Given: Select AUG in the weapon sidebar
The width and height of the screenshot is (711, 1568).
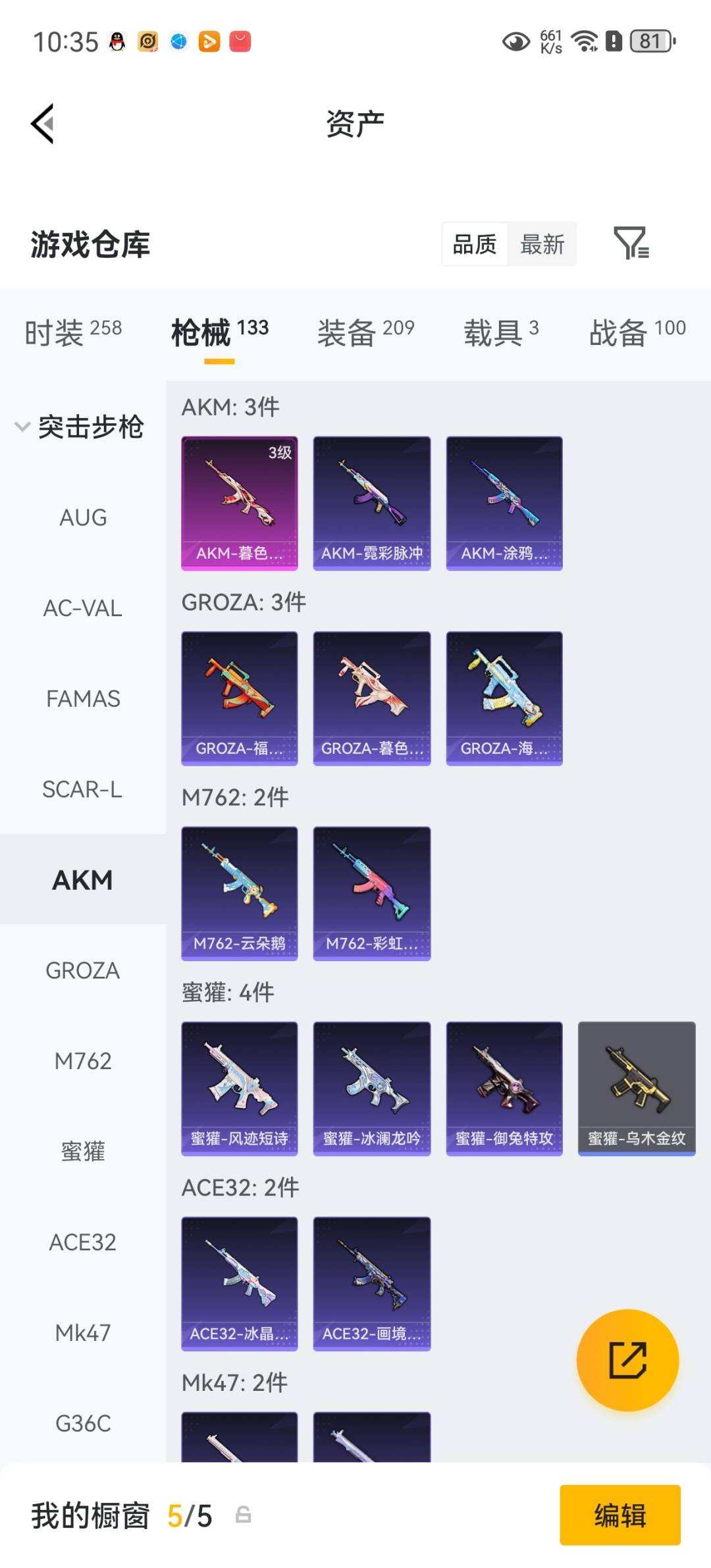Looking at the screenshot, I should [x=83, y=517].
